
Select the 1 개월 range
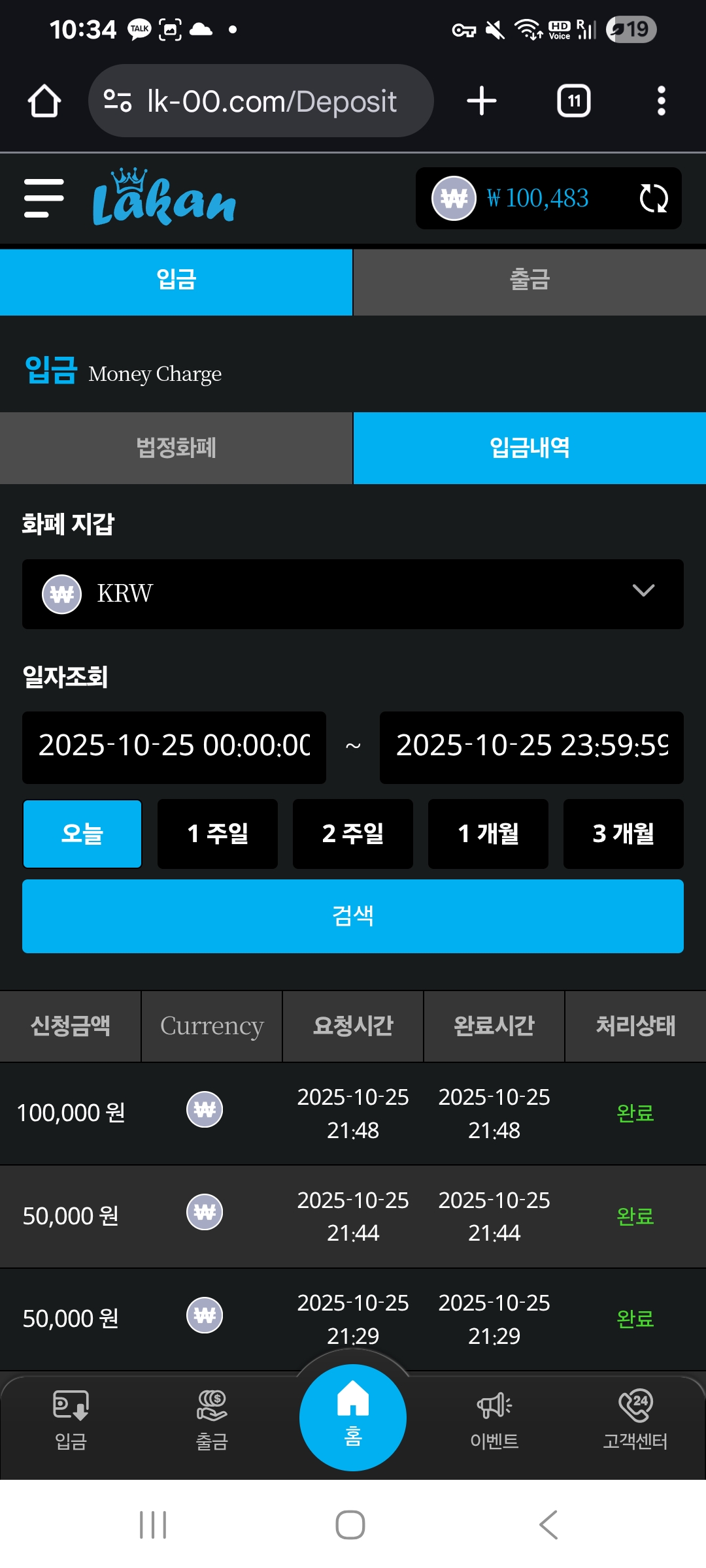pos(488,834)
